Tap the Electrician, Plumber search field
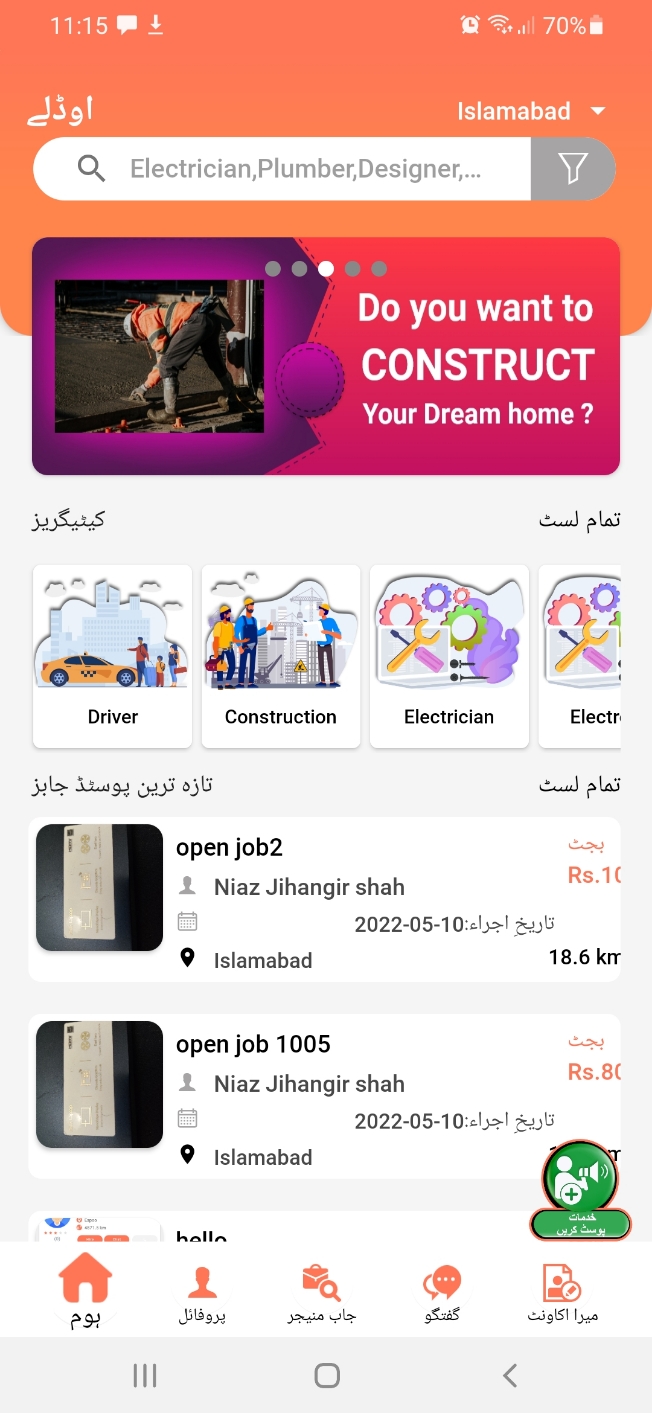The height and width of the screenshot is (1413, 652). (x=305, y=169)
